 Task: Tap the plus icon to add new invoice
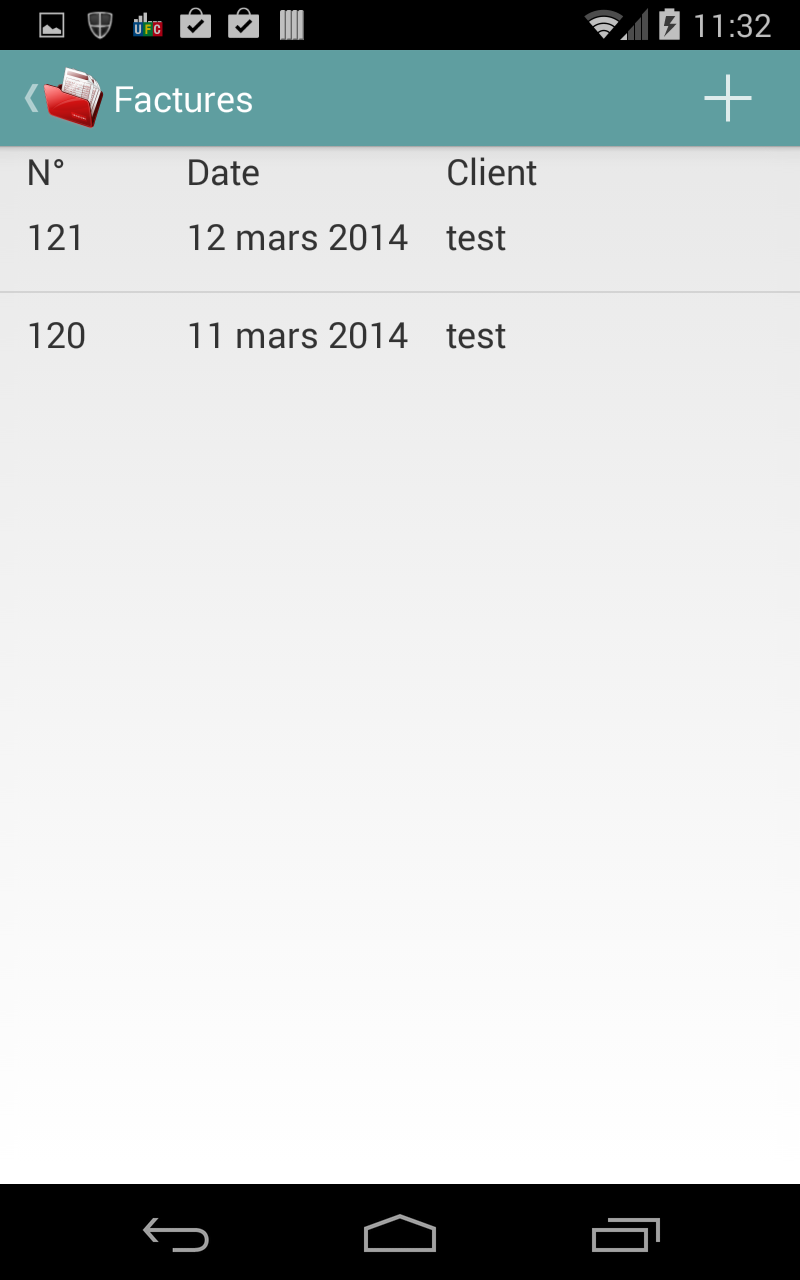(728, 97)
